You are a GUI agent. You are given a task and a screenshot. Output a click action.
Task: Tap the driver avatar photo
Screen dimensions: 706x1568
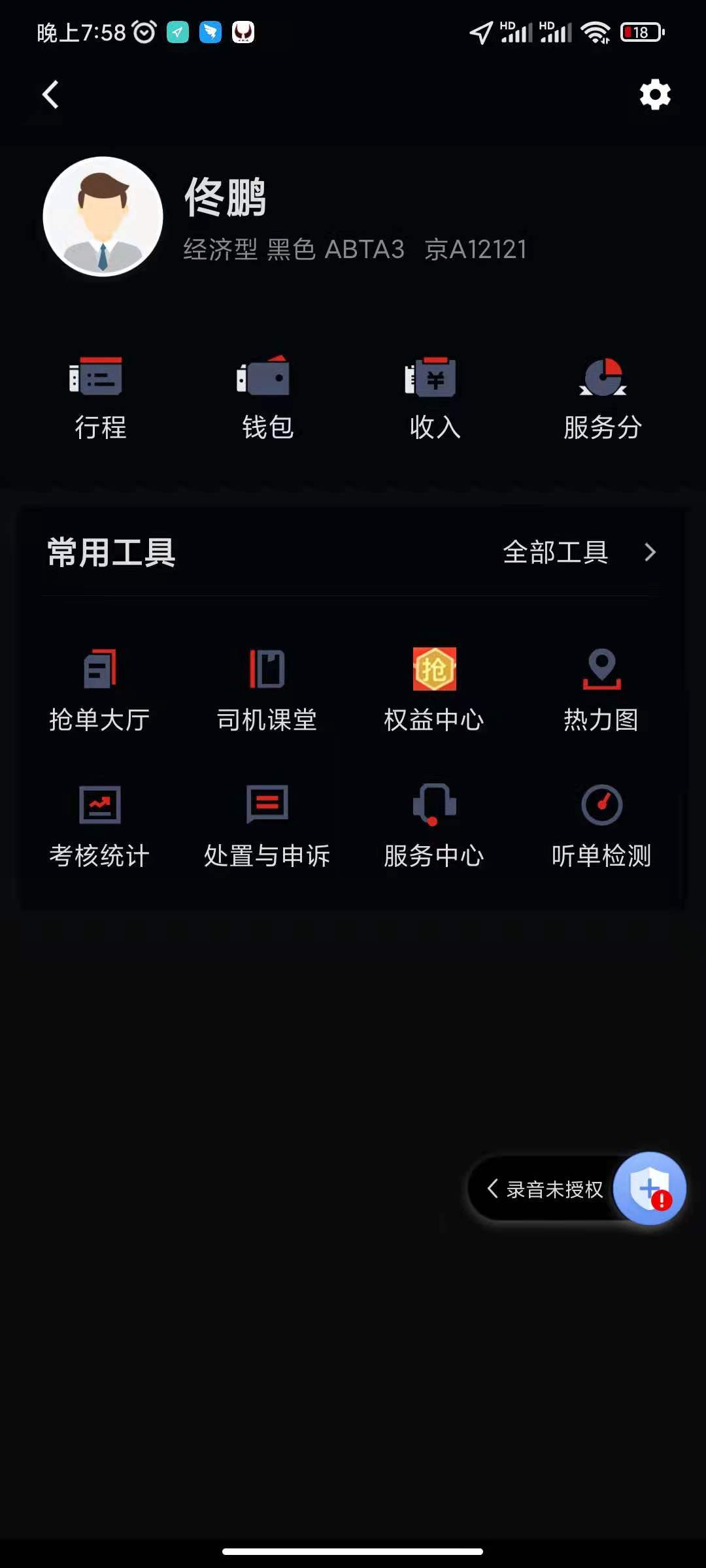(x=102, y=217)
